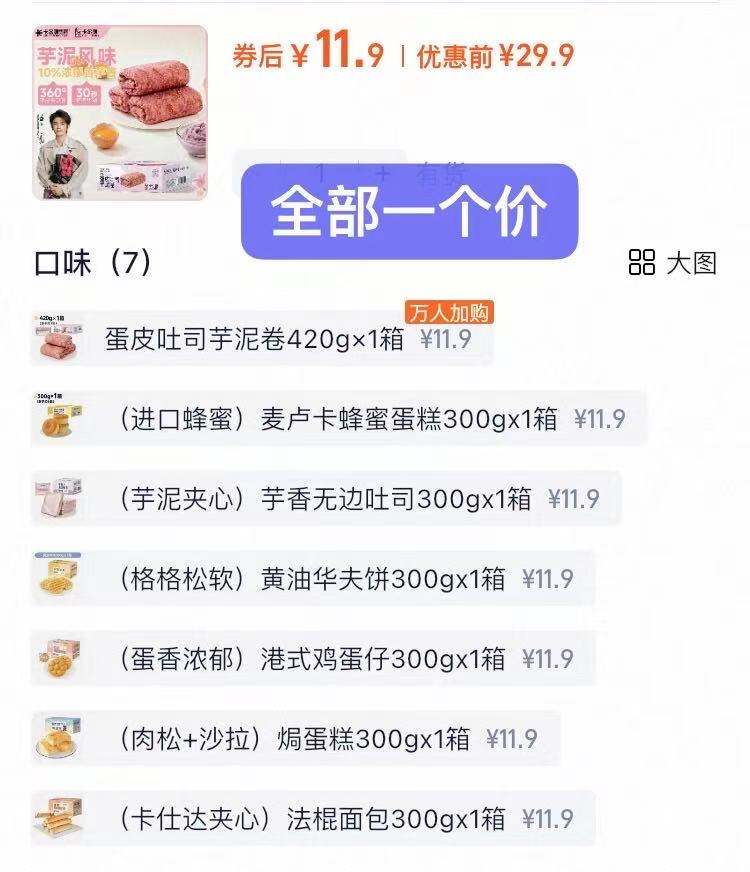Pick 焗蛋糕300gx1箱 (肉松+沙拉) option
Image resolution: width=750 pixels, height=872 pixels.
coord(293,739)
